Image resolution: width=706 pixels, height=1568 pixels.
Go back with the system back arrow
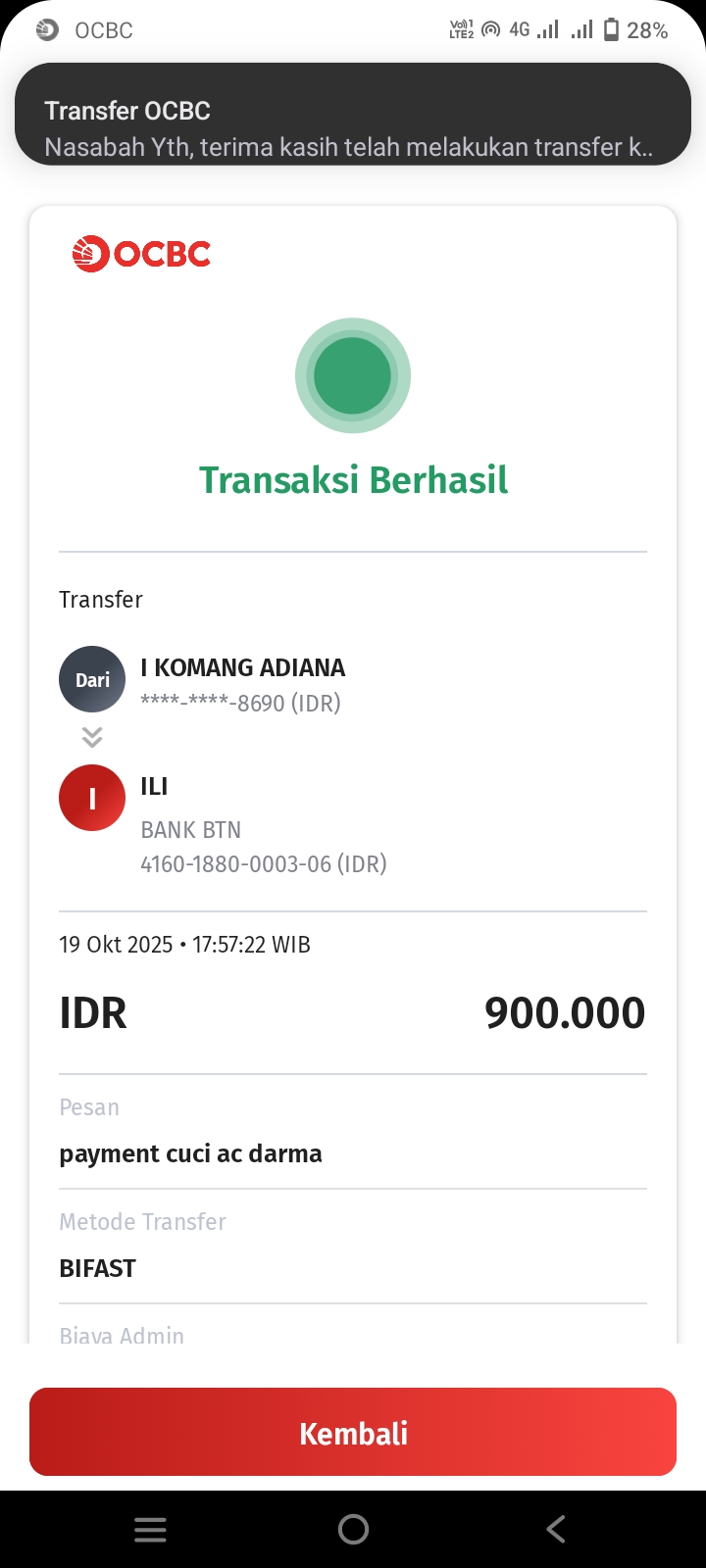pyautogui.click(x=556, y=1529)
